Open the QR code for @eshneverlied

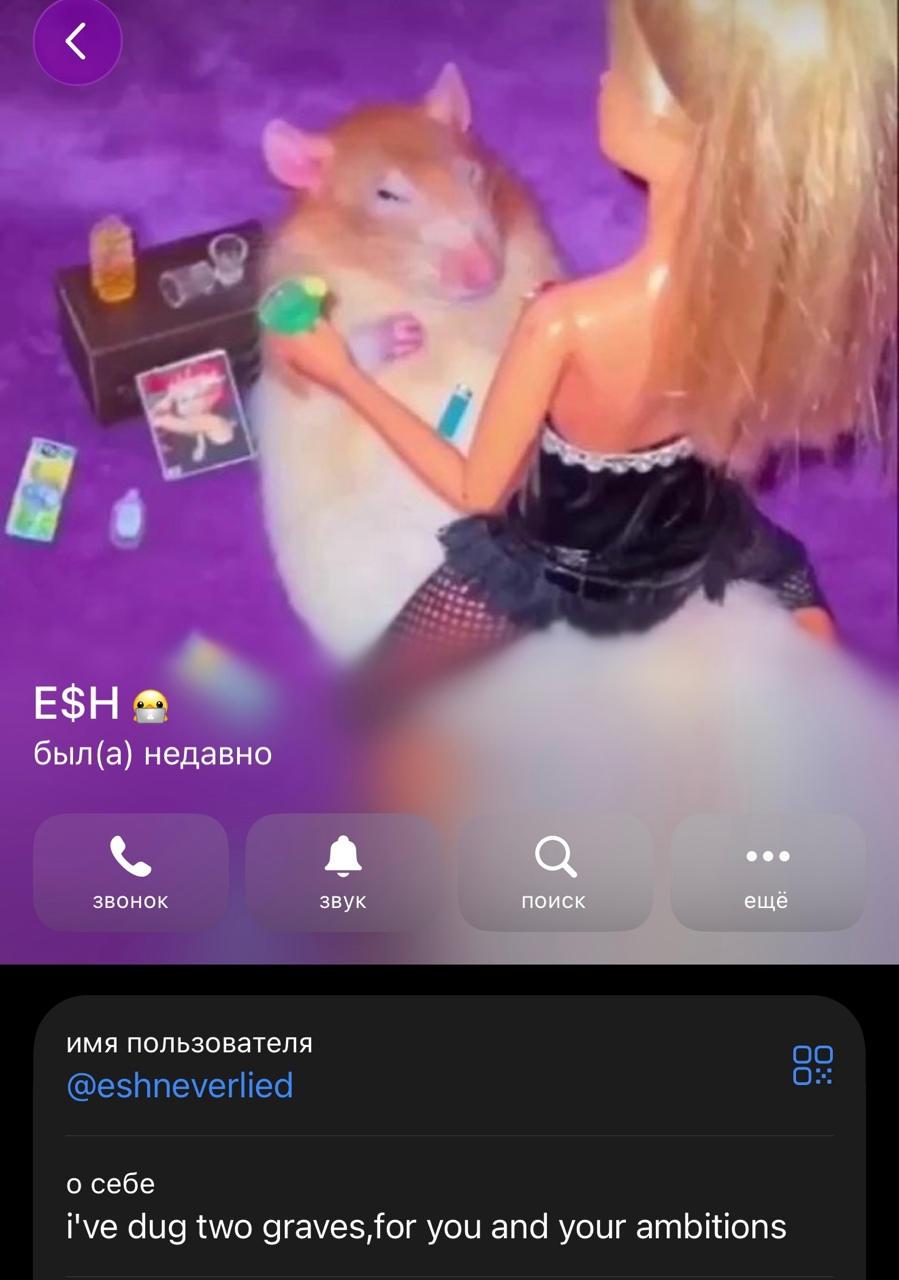pyautogui.click(x=815, y=1066)
